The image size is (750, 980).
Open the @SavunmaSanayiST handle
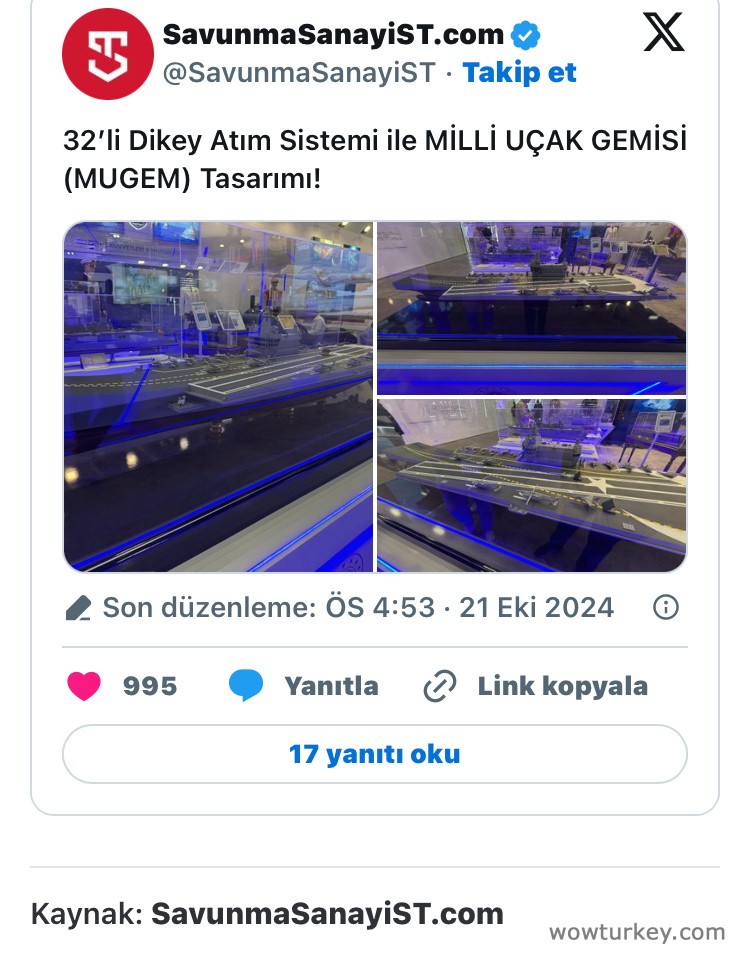pos(299,73)
